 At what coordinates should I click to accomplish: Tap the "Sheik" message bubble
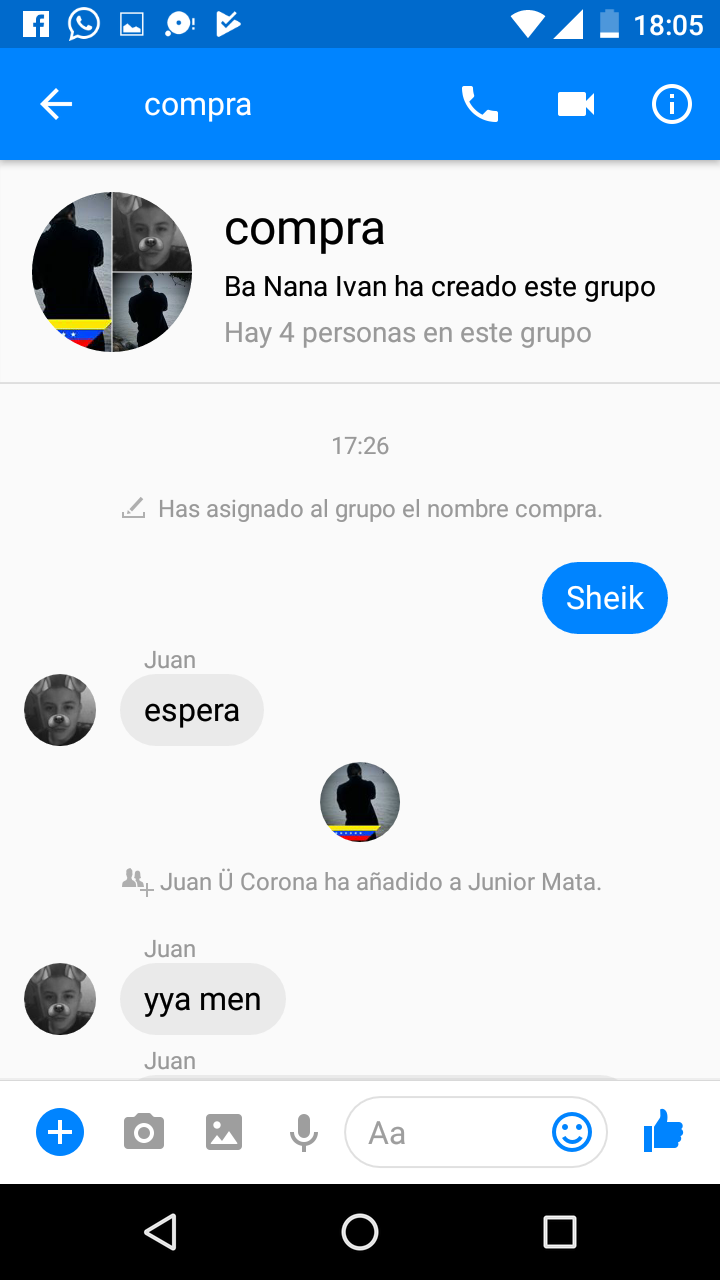pyautogui.click(x=605, y=598)
